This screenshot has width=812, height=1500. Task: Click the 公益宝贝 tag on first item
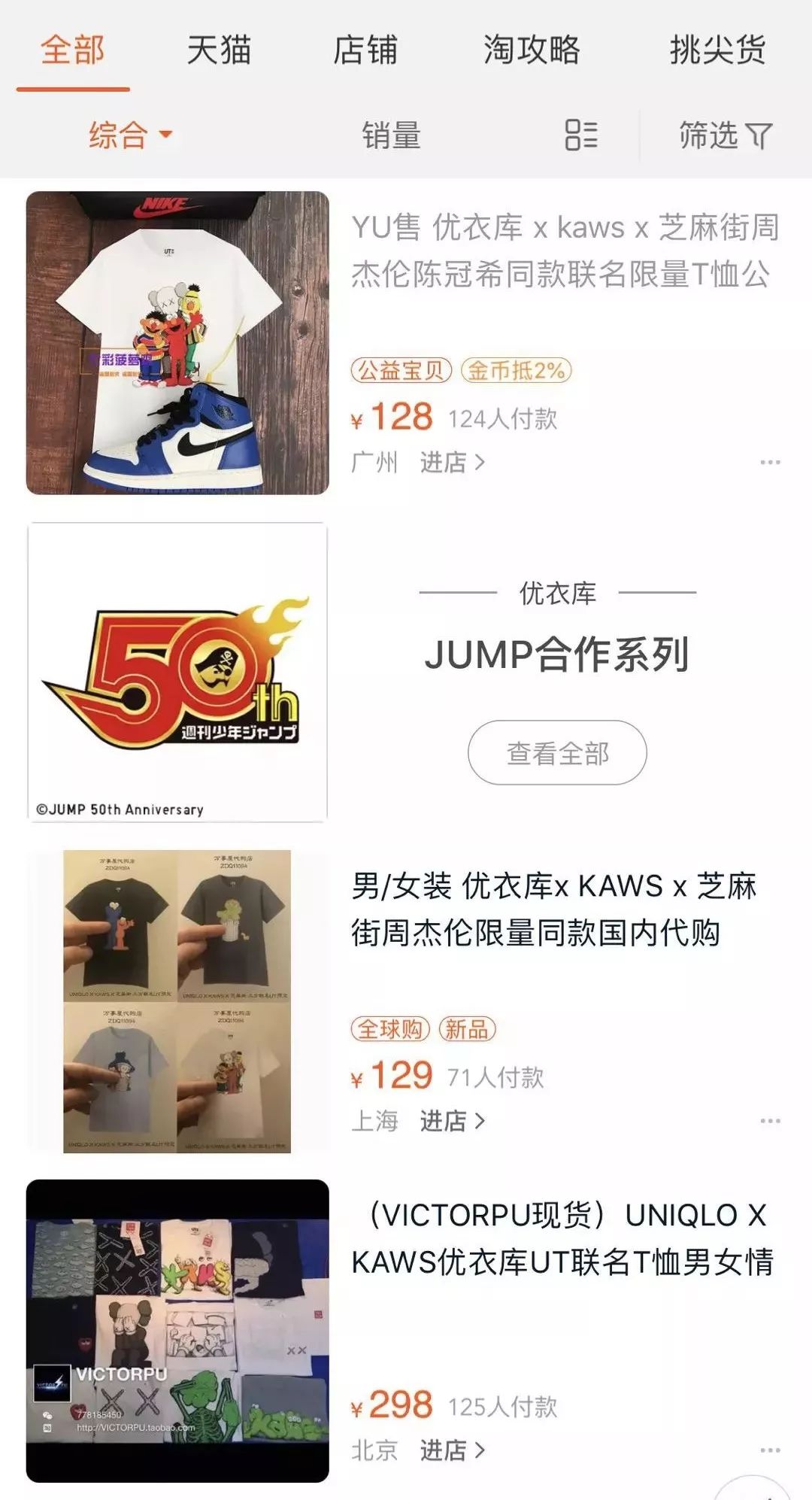tap(401, 369)
